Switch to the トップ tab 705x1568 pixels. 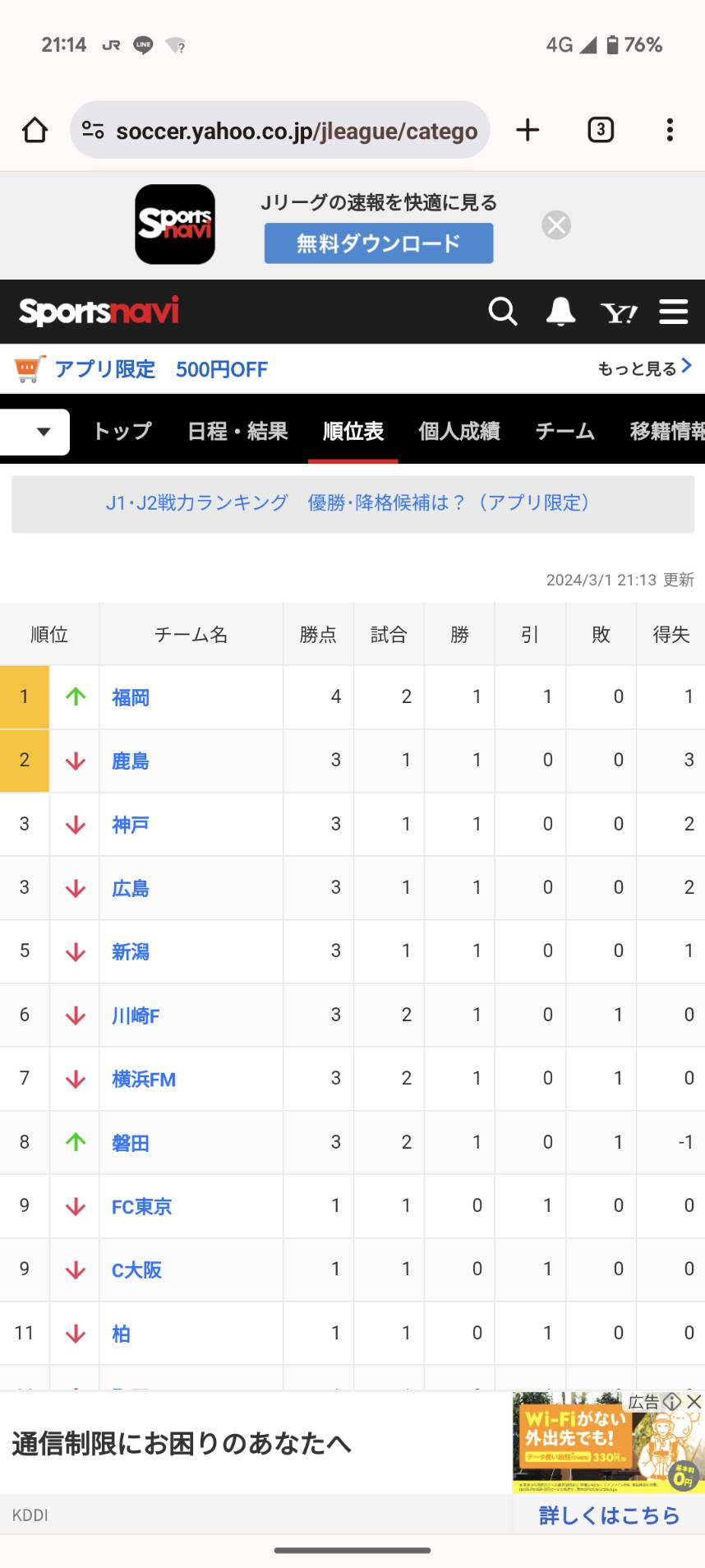pyautogui.click(x=122, y=431)
